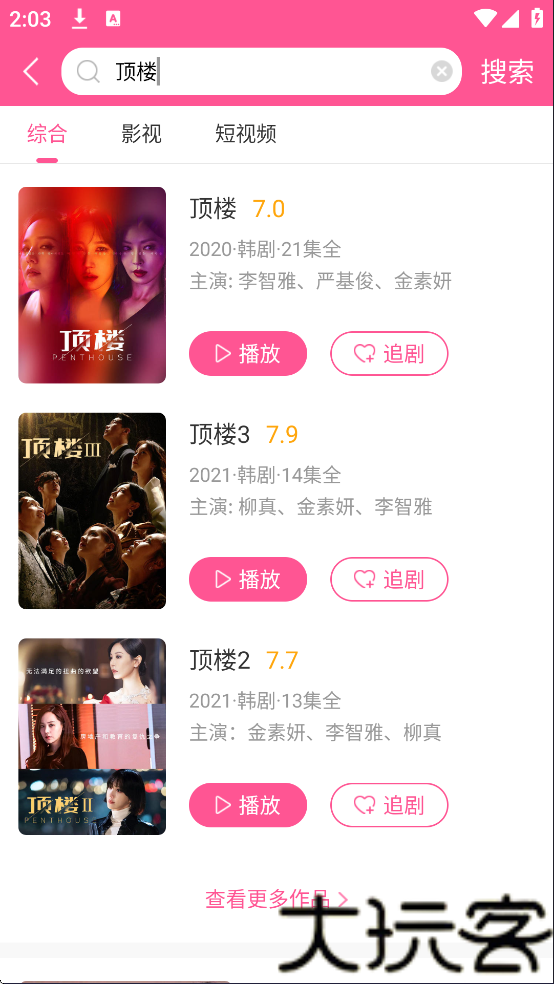
Task: Play 顶楼2
Action: tap(248, 805)
